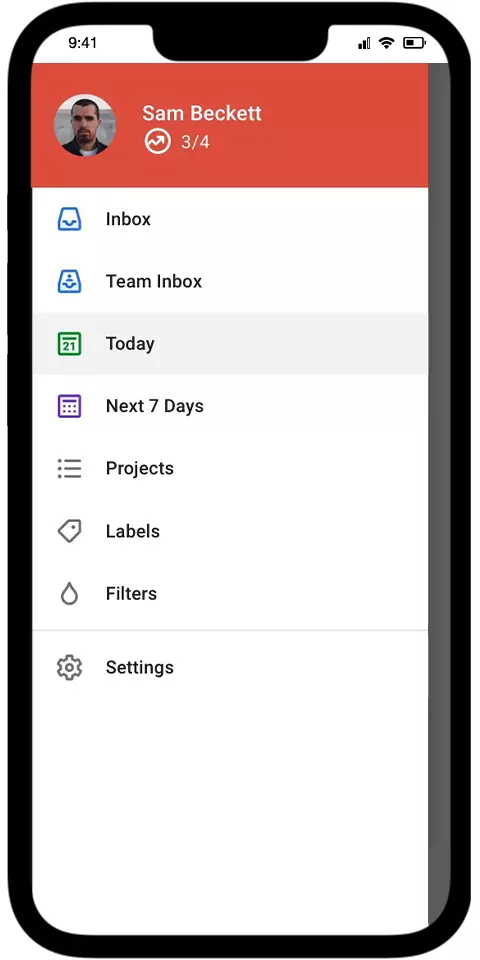This screenshot has height=960, width=480.
Task: Open Filters
Action: point(230,593)
